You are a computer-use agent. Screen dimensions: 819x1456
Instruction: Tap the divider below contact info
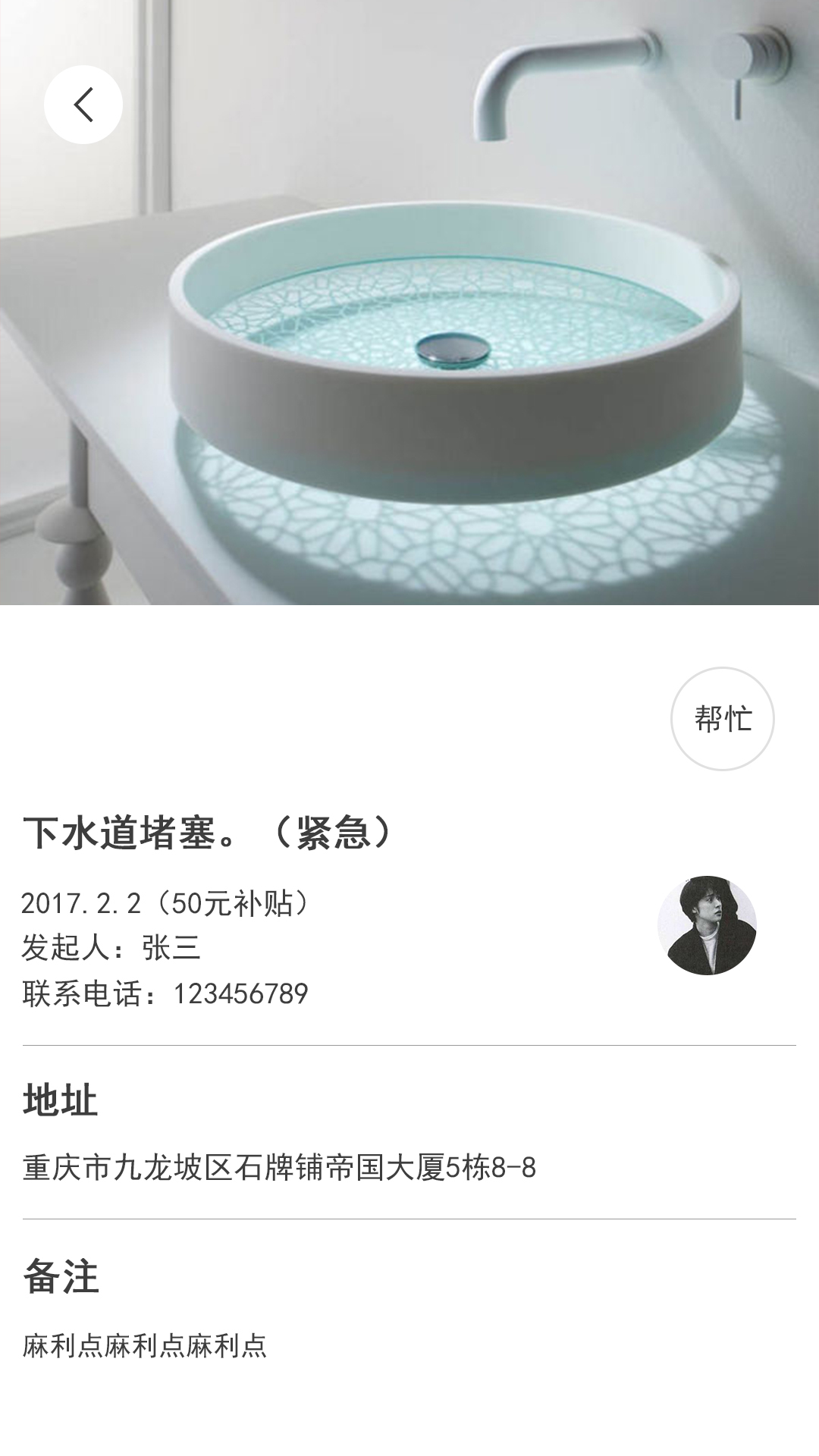409,1045
